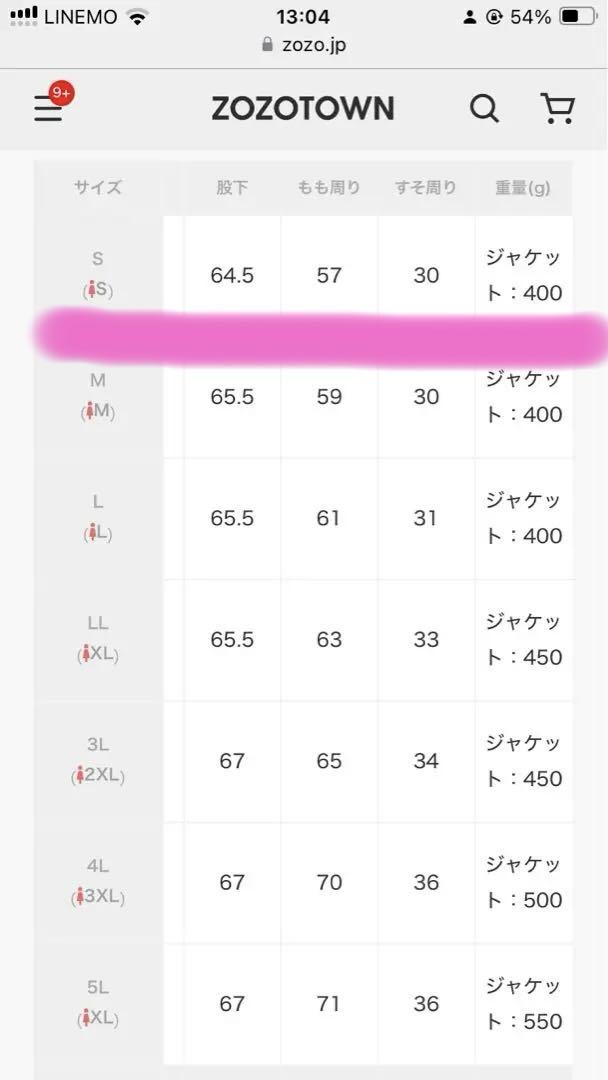Open the search magnifier icon

[x=485, y=109]
